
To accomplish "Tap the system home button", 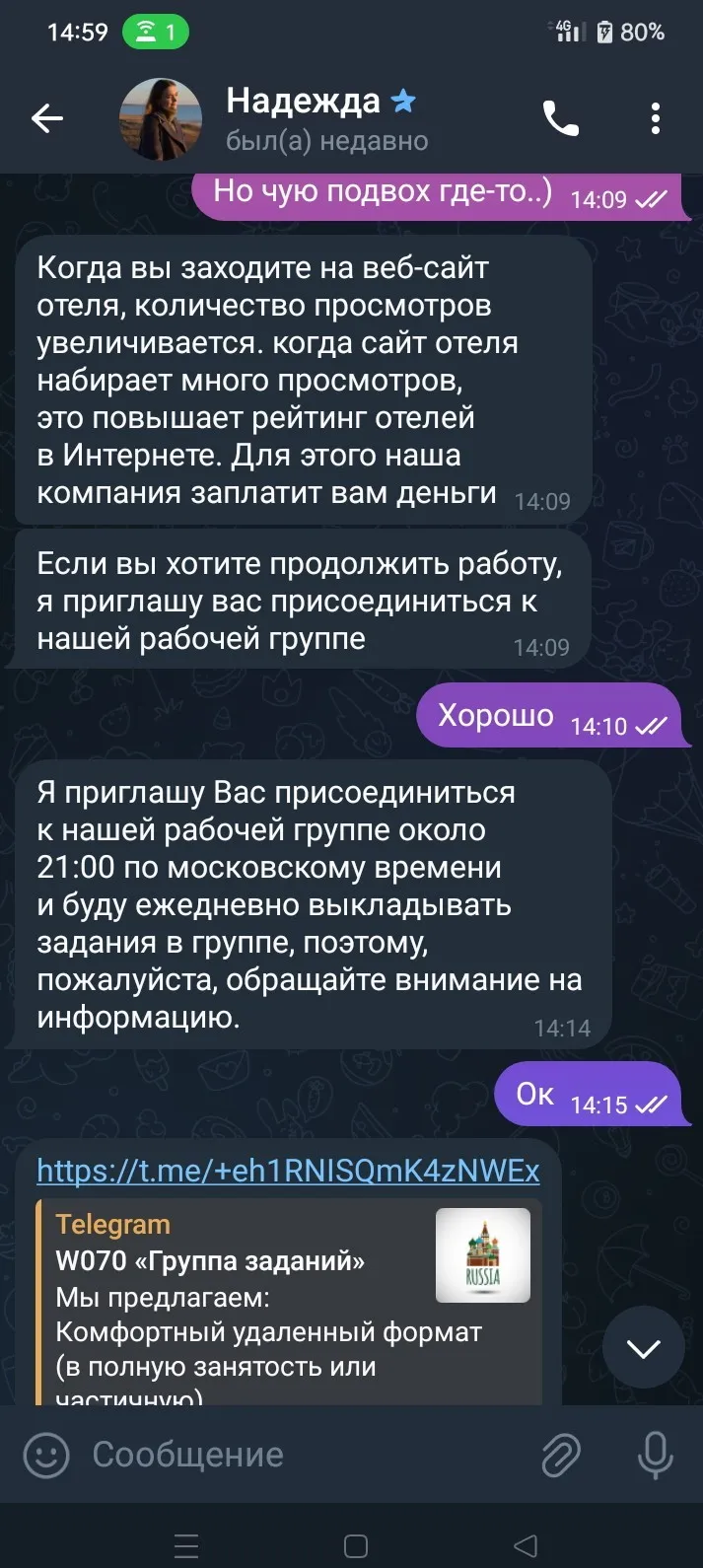I will [x=356, y=1545].
